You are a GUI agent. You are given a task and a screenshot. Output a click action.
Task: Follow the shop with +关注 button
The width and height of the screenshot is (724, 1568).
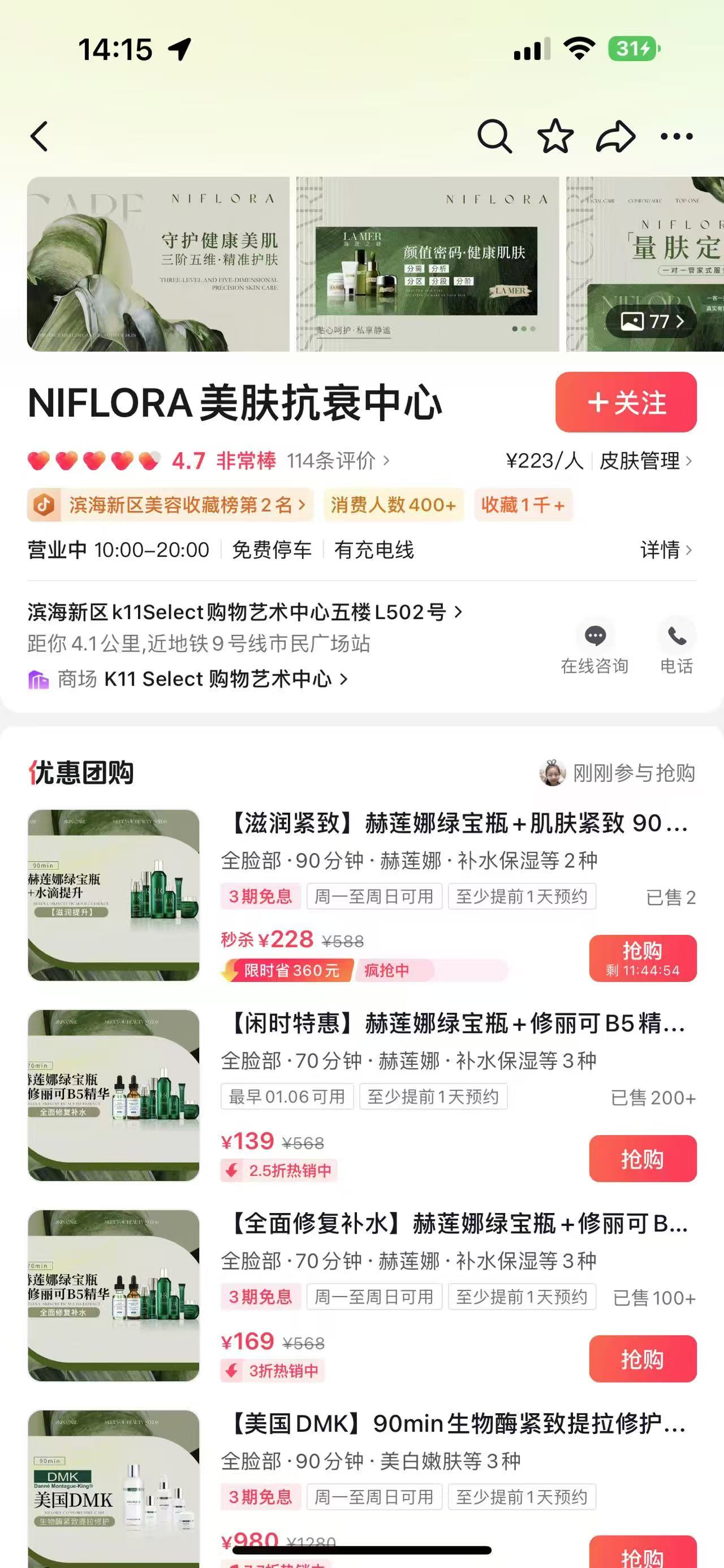[x=626, y=402]
